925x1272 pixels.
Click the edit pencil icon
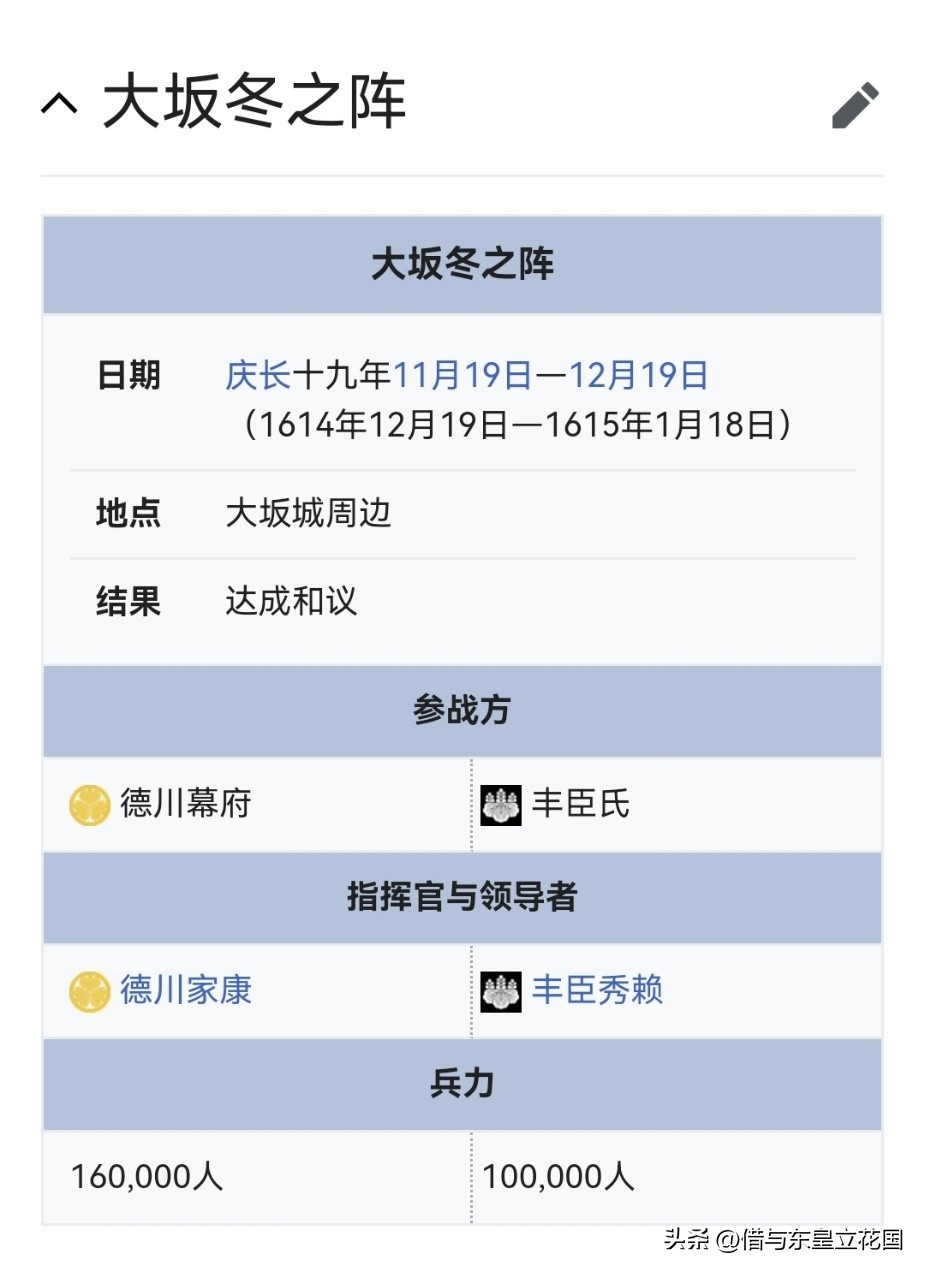855,104
